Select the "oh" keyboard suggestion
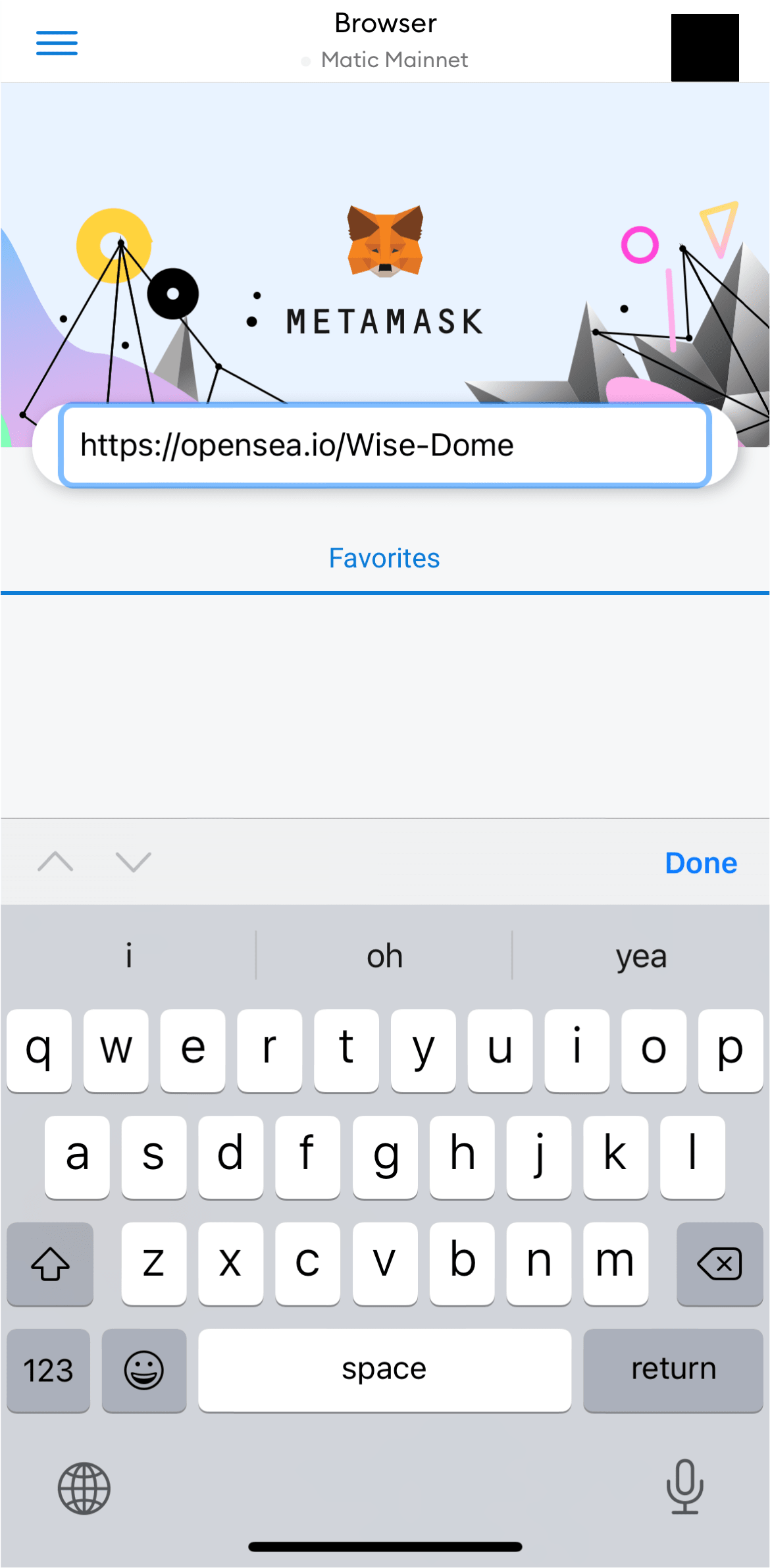Viewport: 770px width, 1568px height. pyautogui.click(x=384, y=956)
